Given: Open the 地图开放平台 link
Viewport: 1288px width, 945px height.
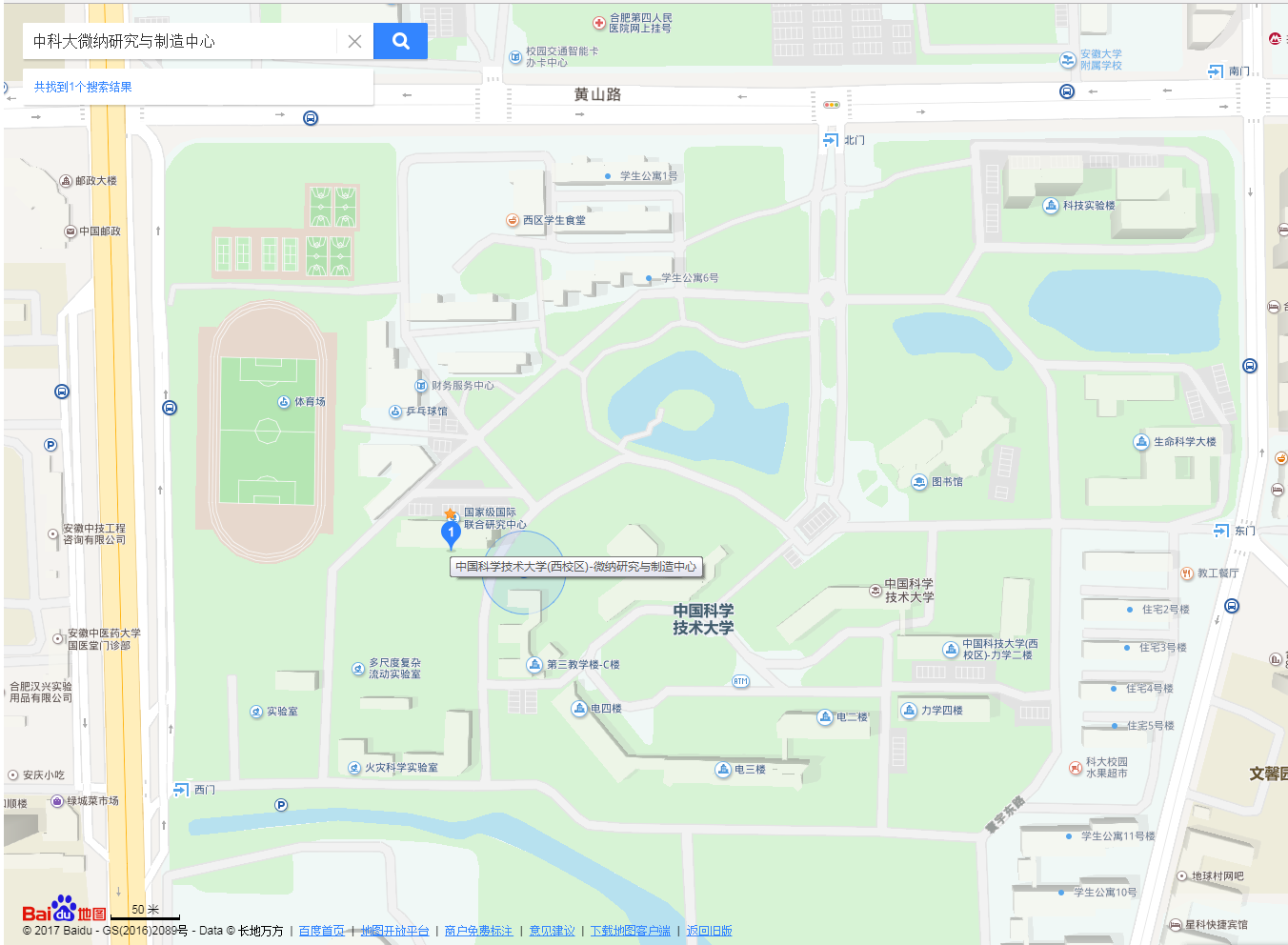Looking at the screenshot, I should [394, 931].
